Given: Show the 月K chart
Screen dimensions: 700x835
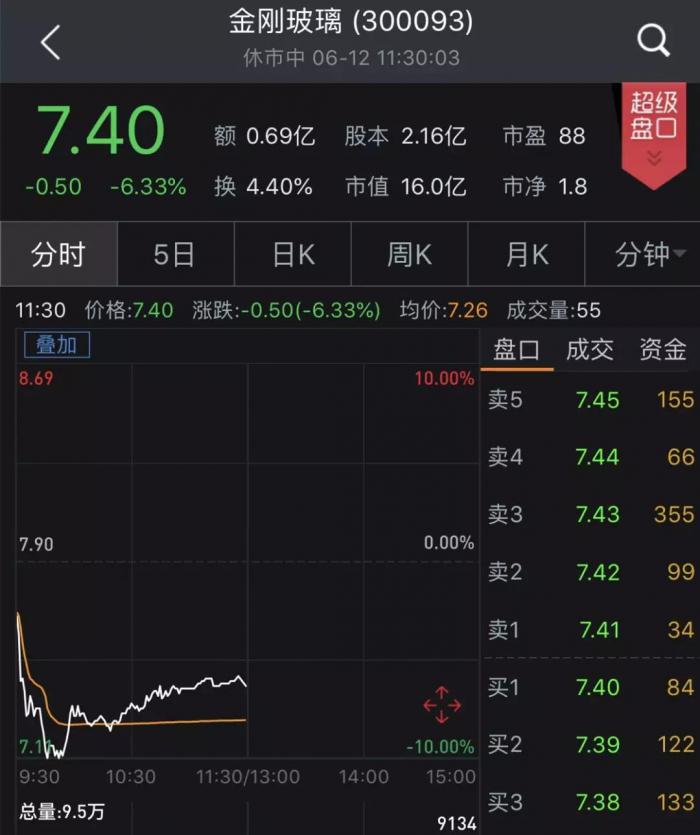Looking at the screenshot, I should click(x=526, y=255).
